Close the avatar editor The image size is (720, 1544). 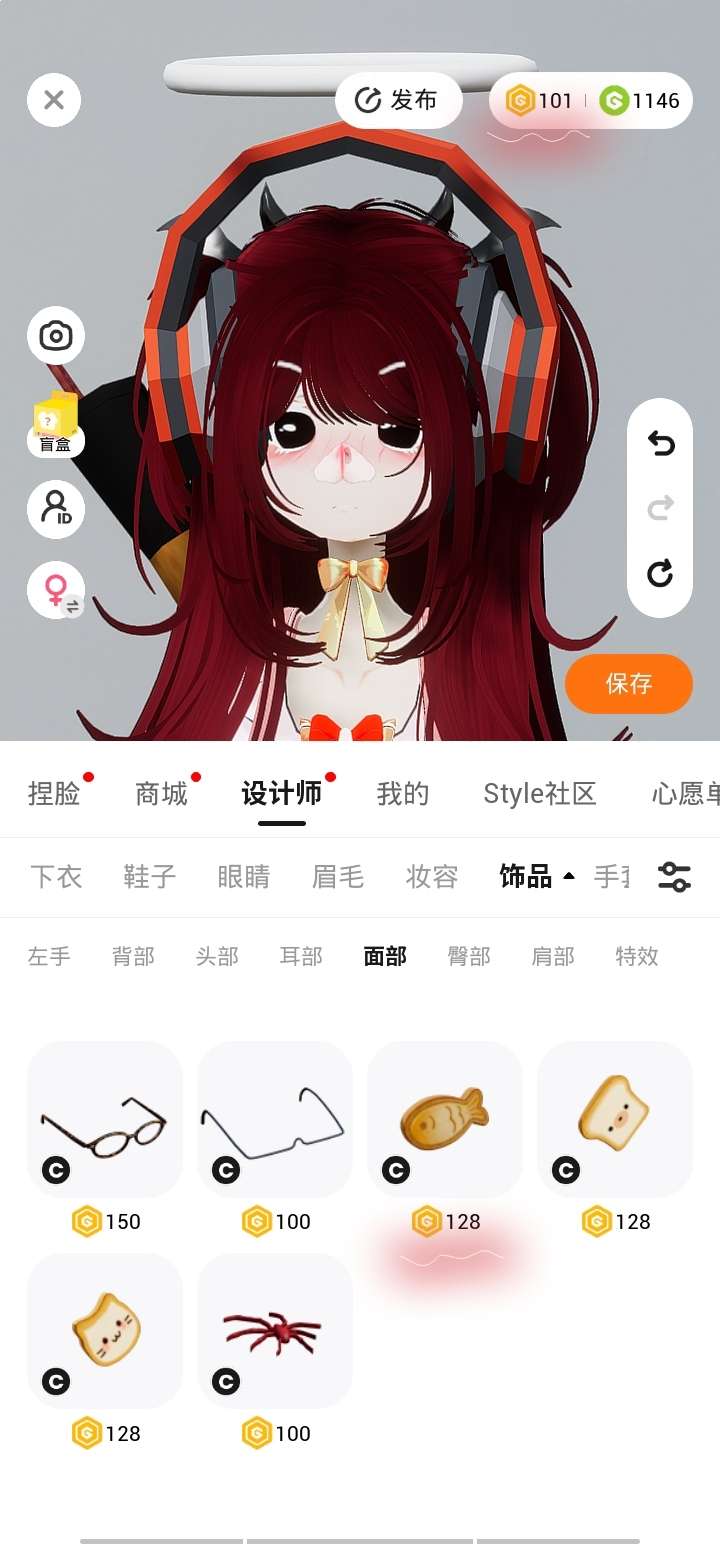54,100
